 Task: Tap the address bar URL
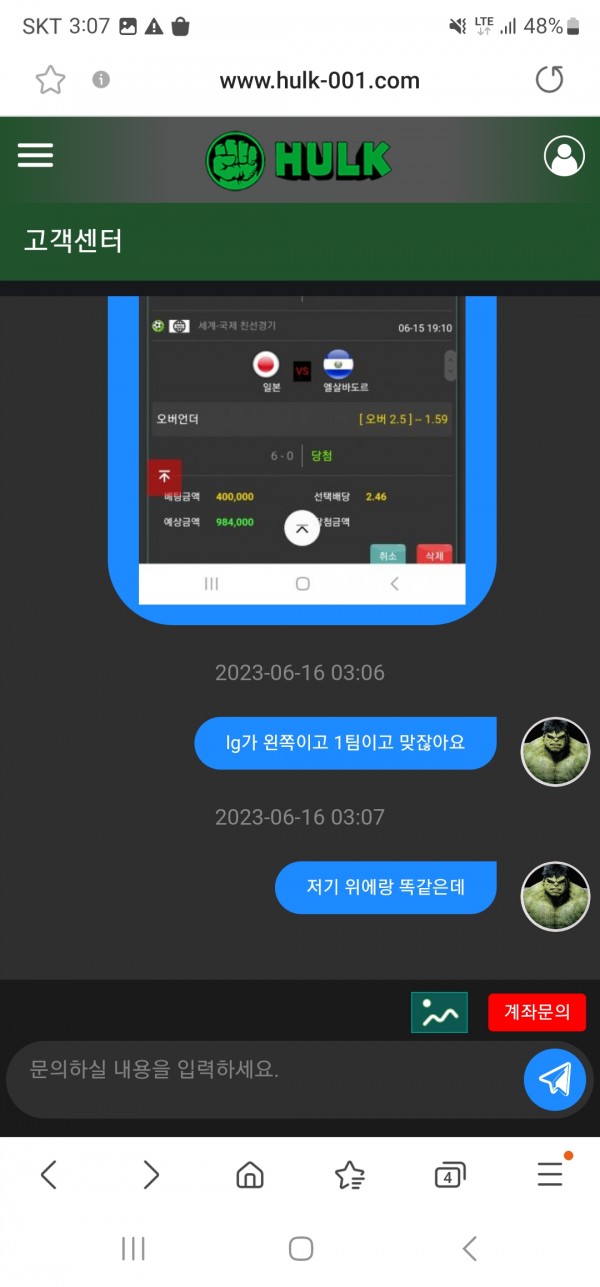tap(319, 80)
